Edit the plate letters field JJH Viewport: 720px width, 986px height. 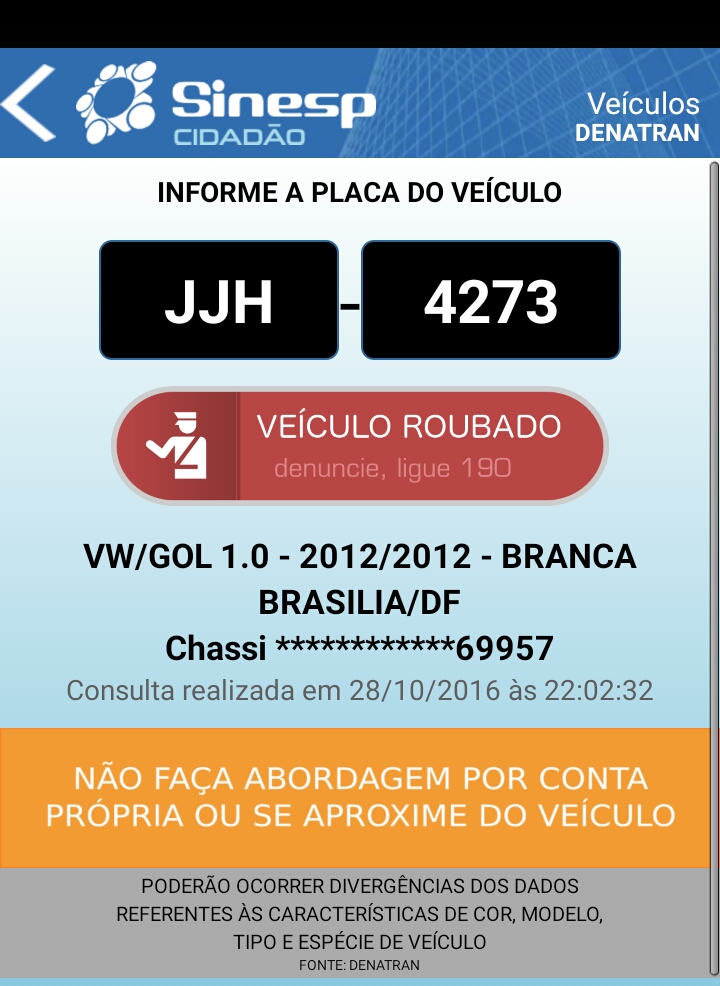(x=219, y=300)
